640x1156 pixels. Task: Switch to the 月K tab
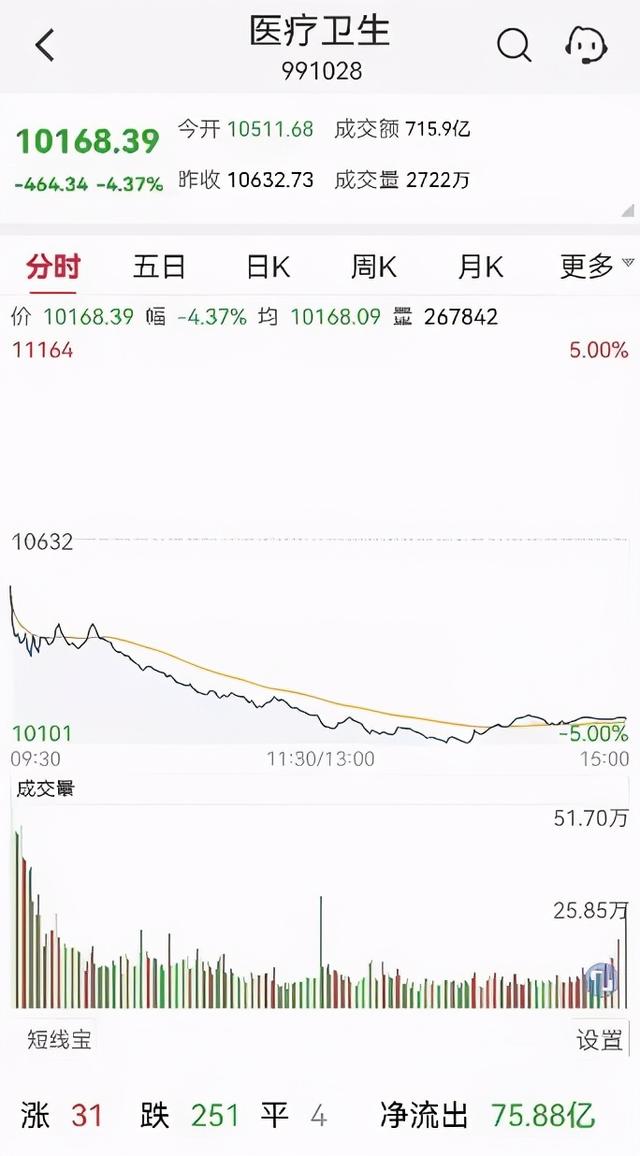(480, 266)
